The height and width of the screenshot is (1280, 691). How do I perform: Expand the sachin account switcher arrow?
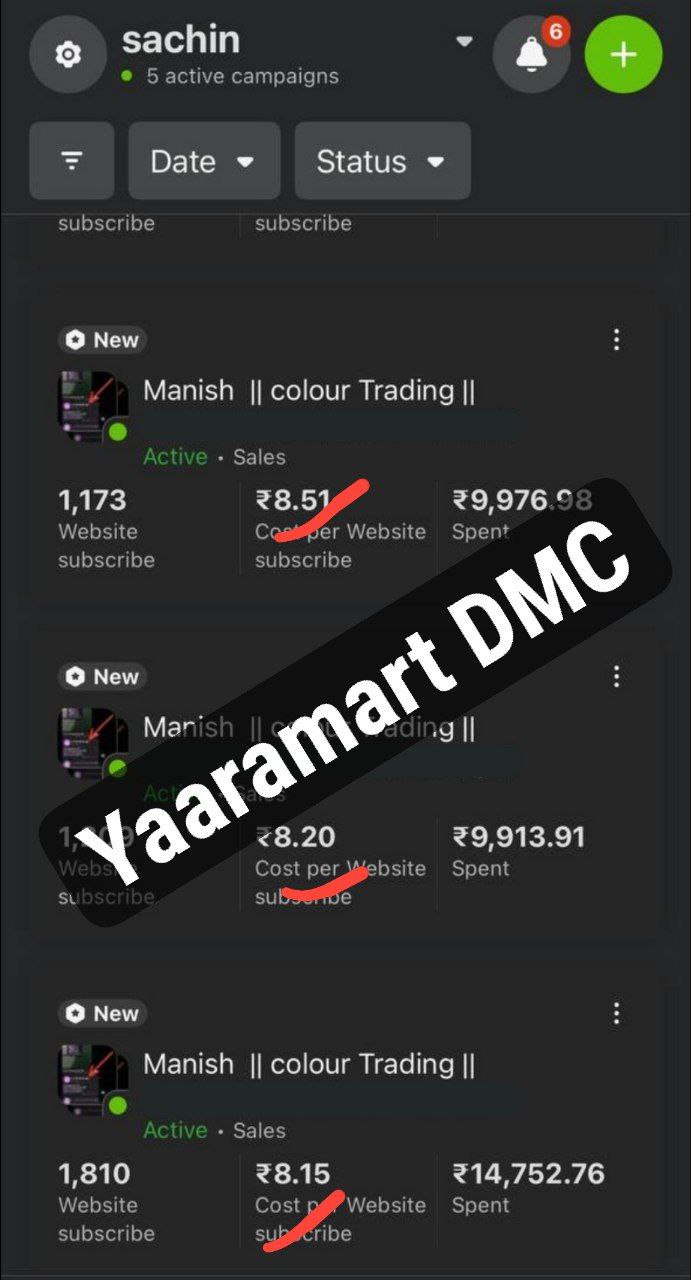click(x=464, y=42)
